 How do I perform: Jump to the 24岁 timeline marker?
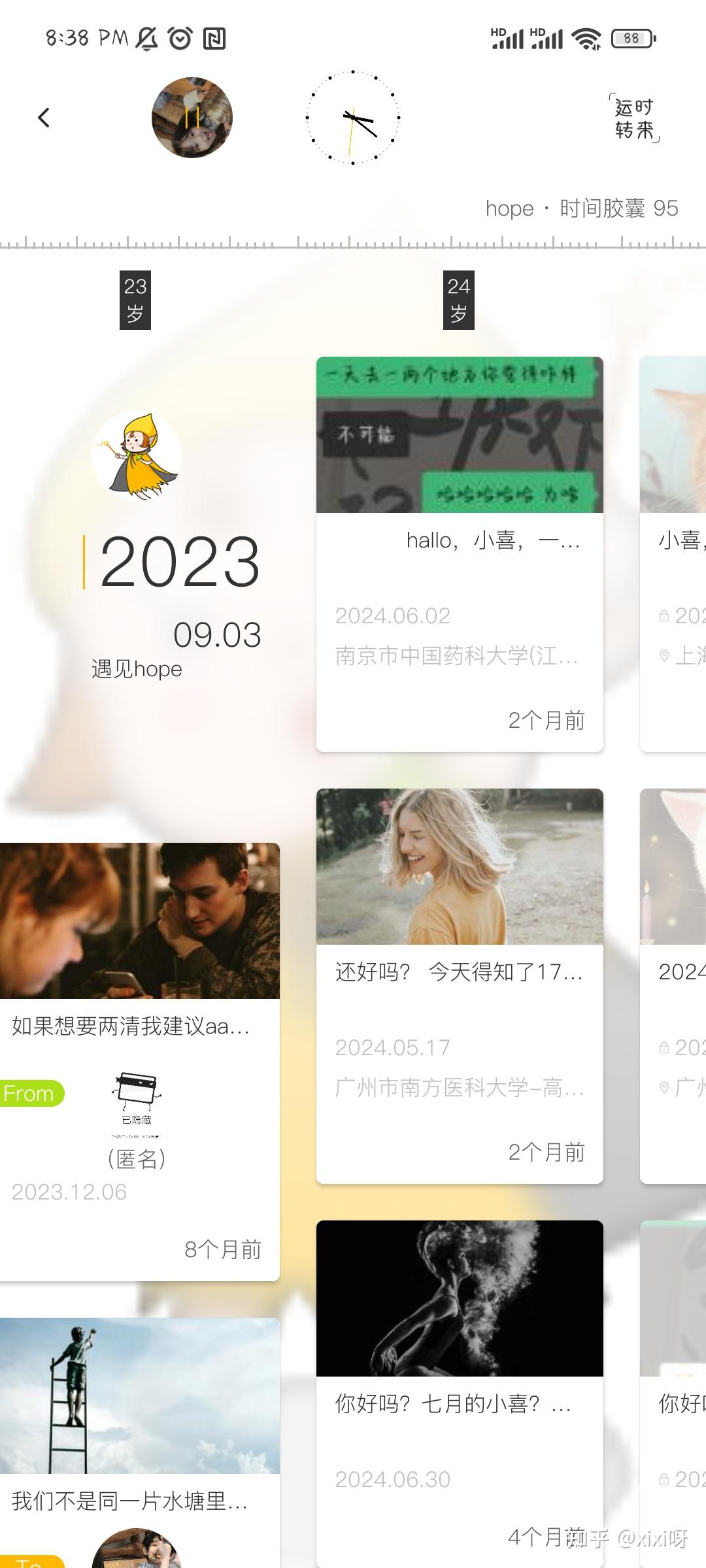tap(458, 300)
